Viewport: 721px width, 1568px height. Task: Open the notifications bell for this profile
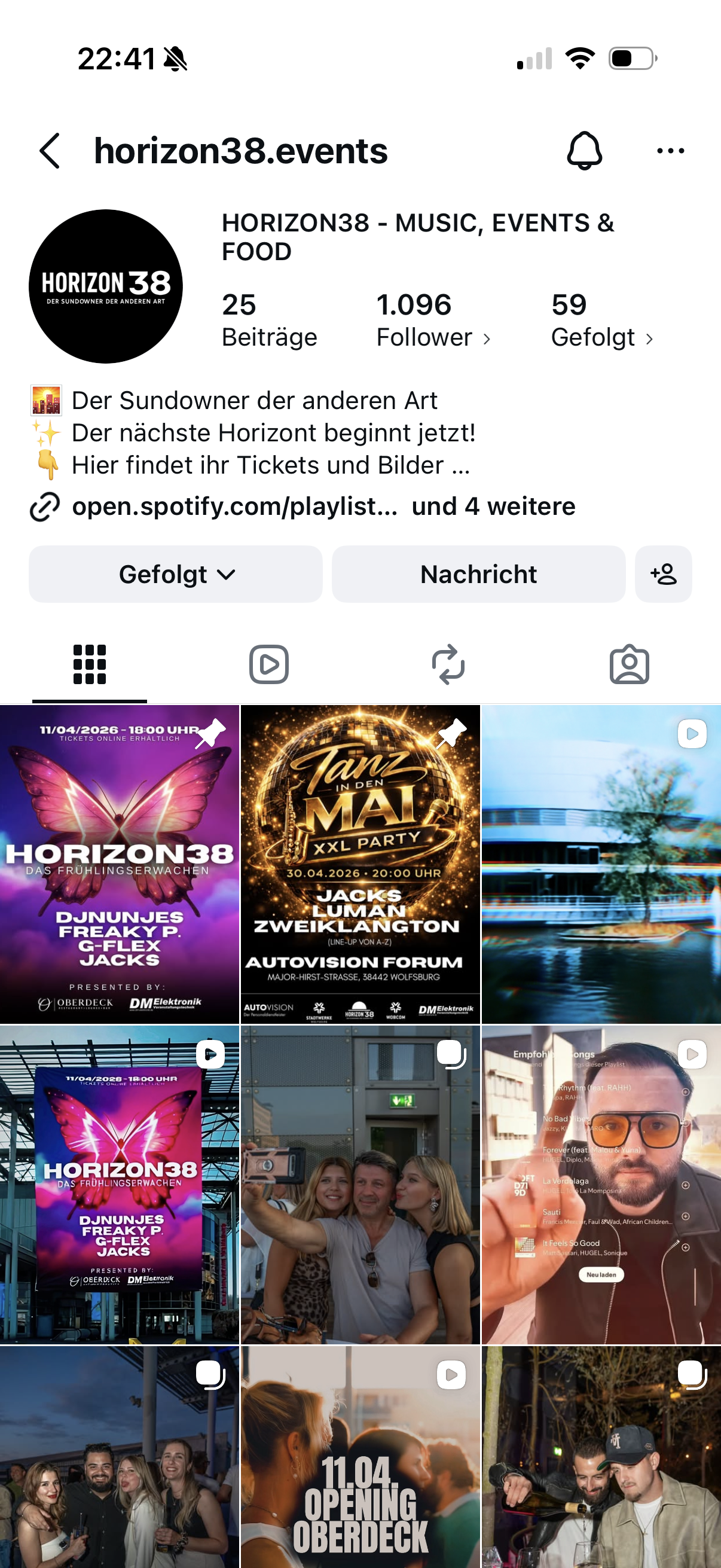[x=584, y=151]
